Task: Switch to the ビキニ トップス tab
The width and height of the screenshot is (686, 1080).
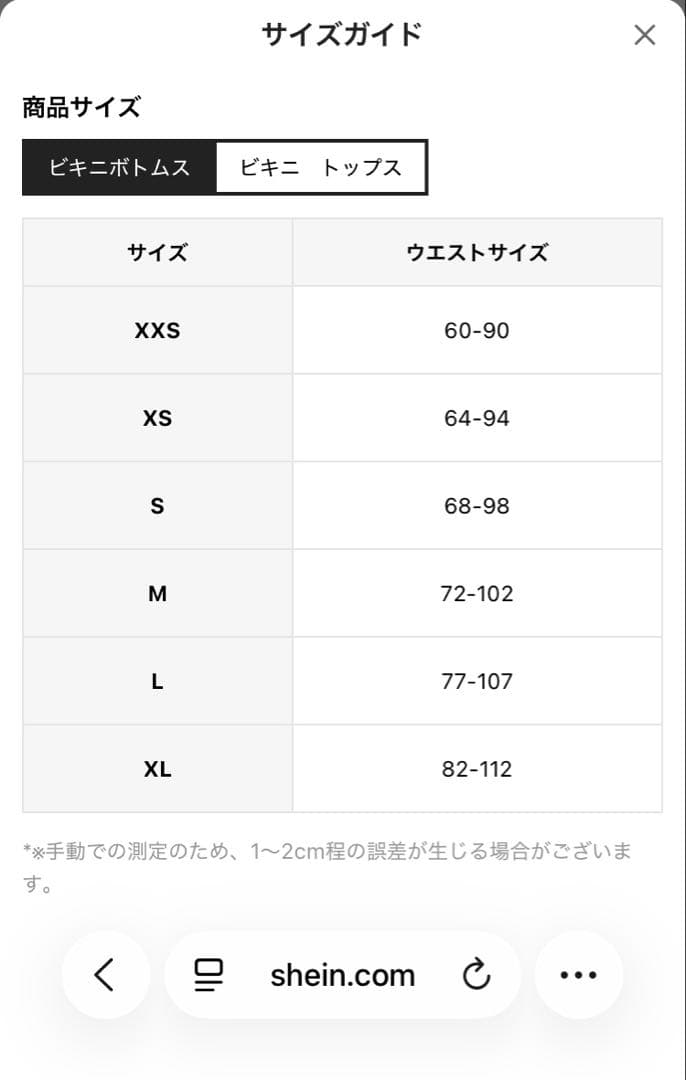Action: point(322,167)
